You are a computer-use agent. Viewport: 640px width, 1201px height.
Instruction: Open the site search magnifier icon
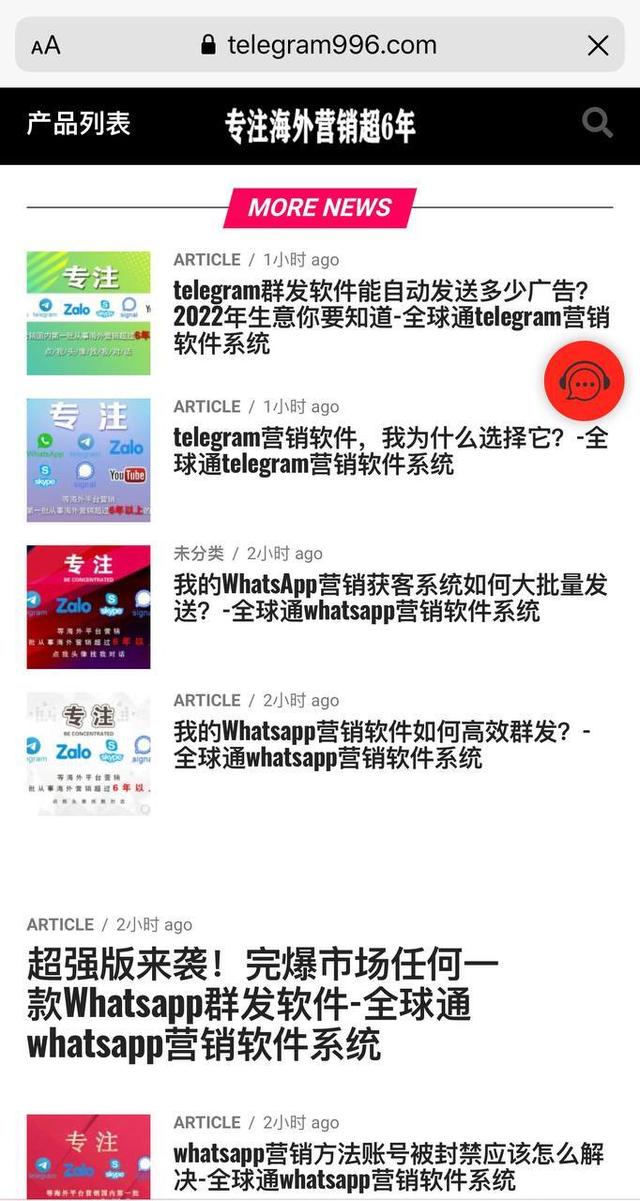click(x=597, y=123)
